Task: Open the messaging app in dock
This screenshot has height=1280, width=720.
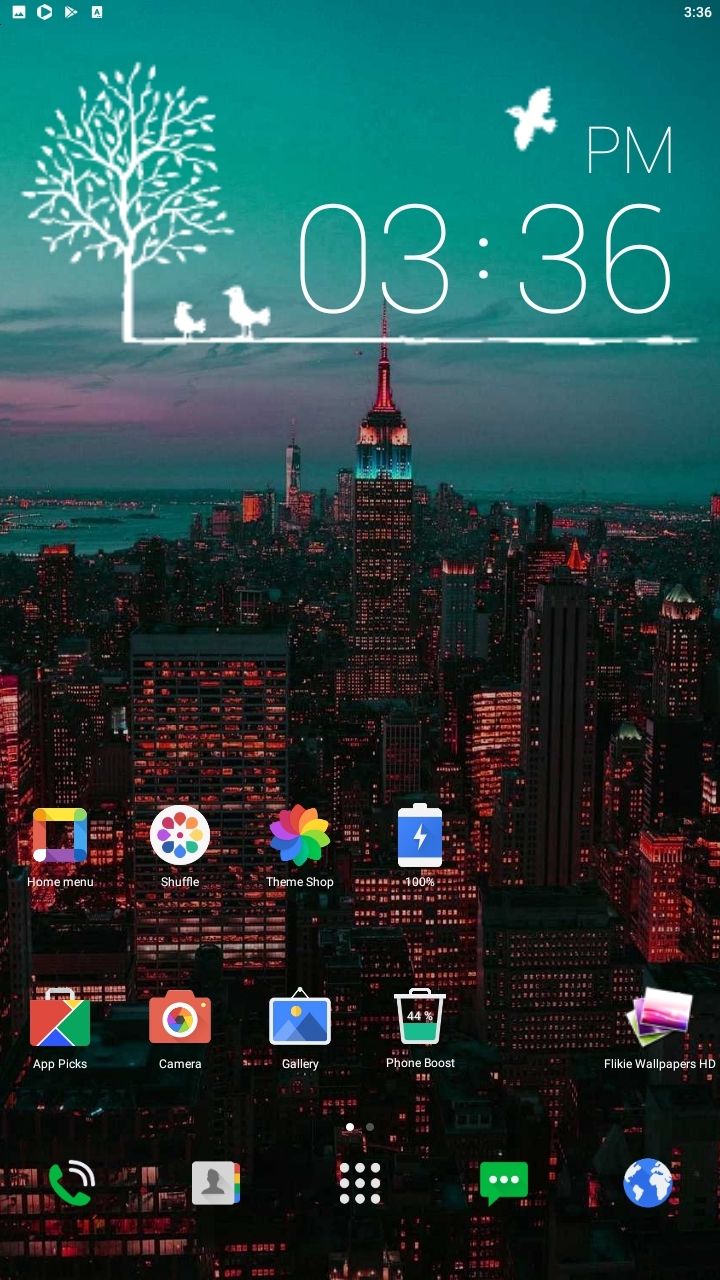Action: click(x=504, y=1184)
